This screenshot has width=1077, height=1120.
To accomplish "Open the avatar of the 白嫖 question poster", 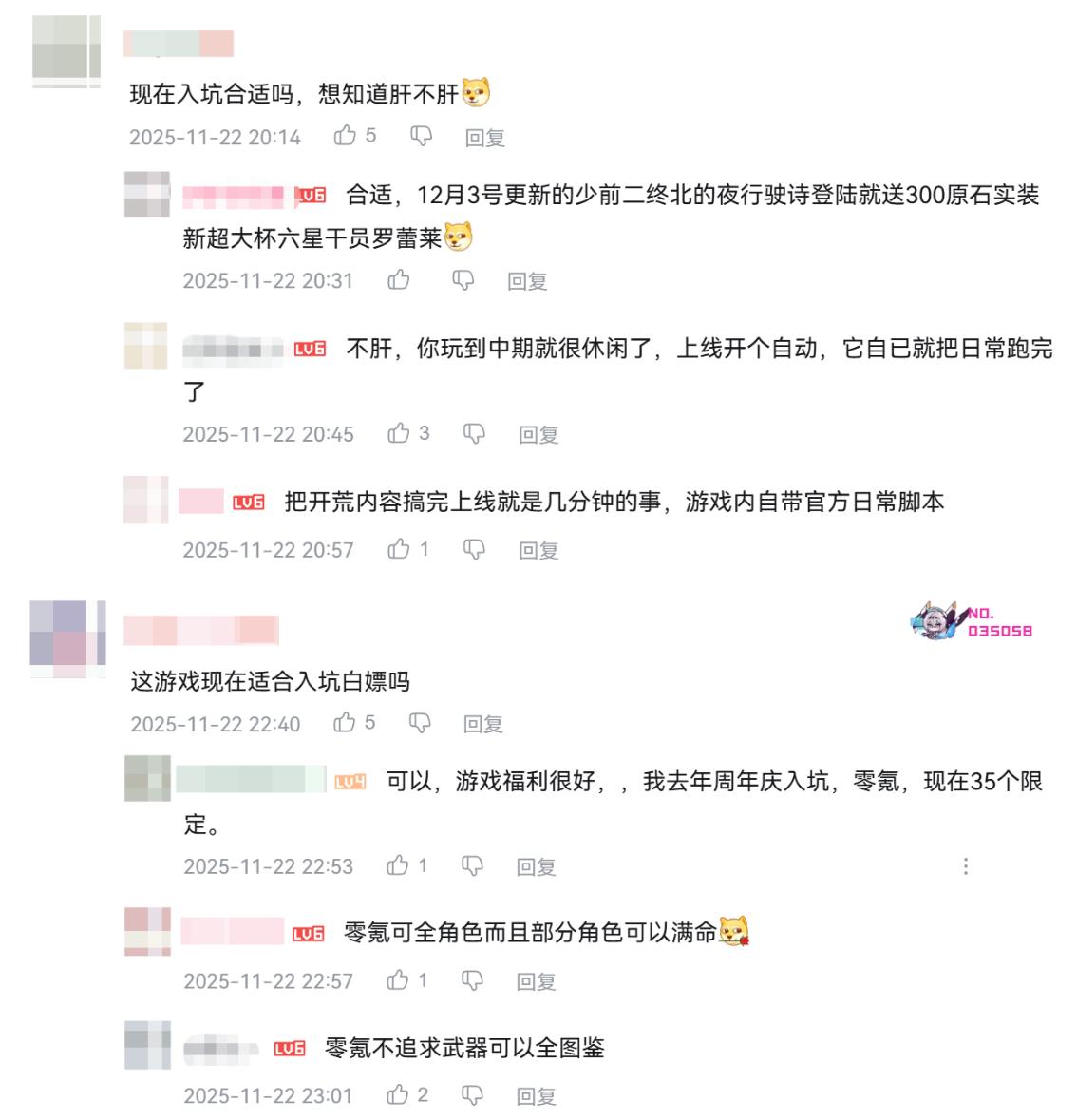I will (x=66, y=638).
